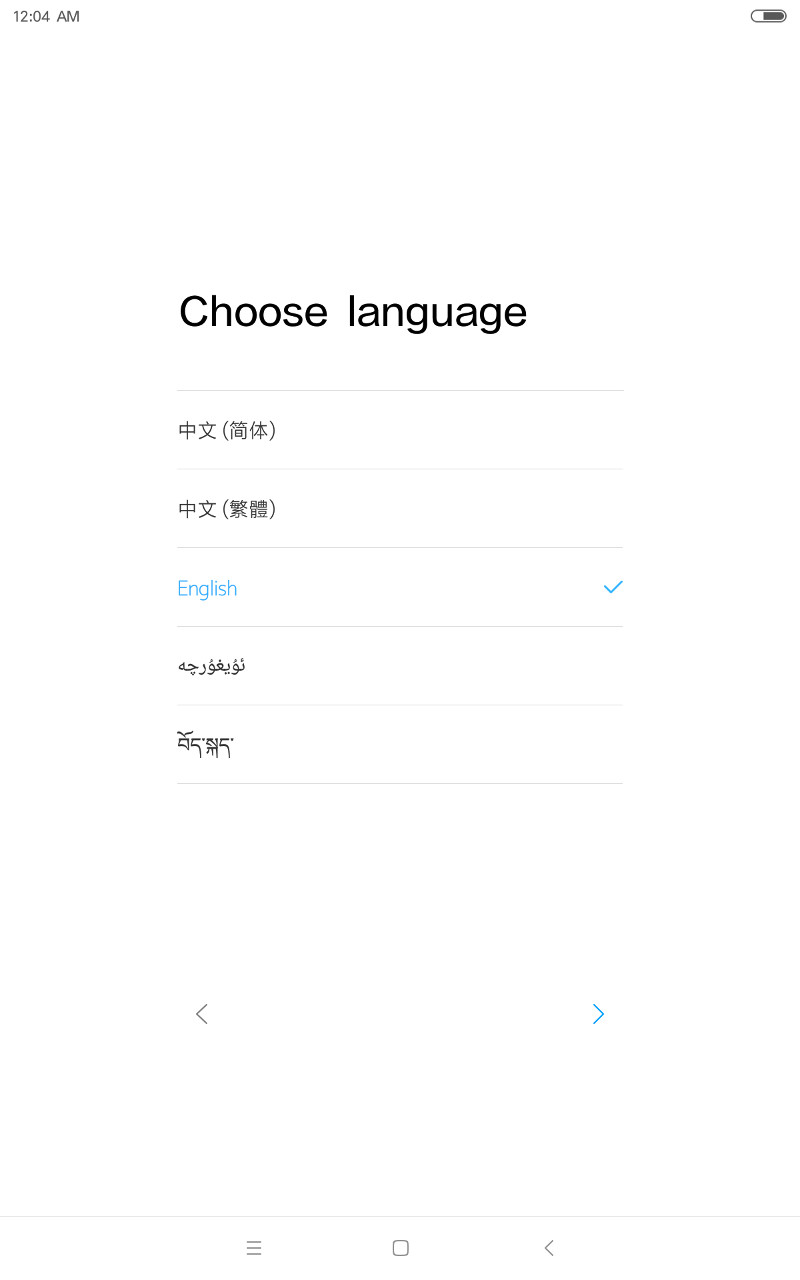Go to the next setup step arrow
Viewport: 800px width, 1280px height.
point(598,1014)
